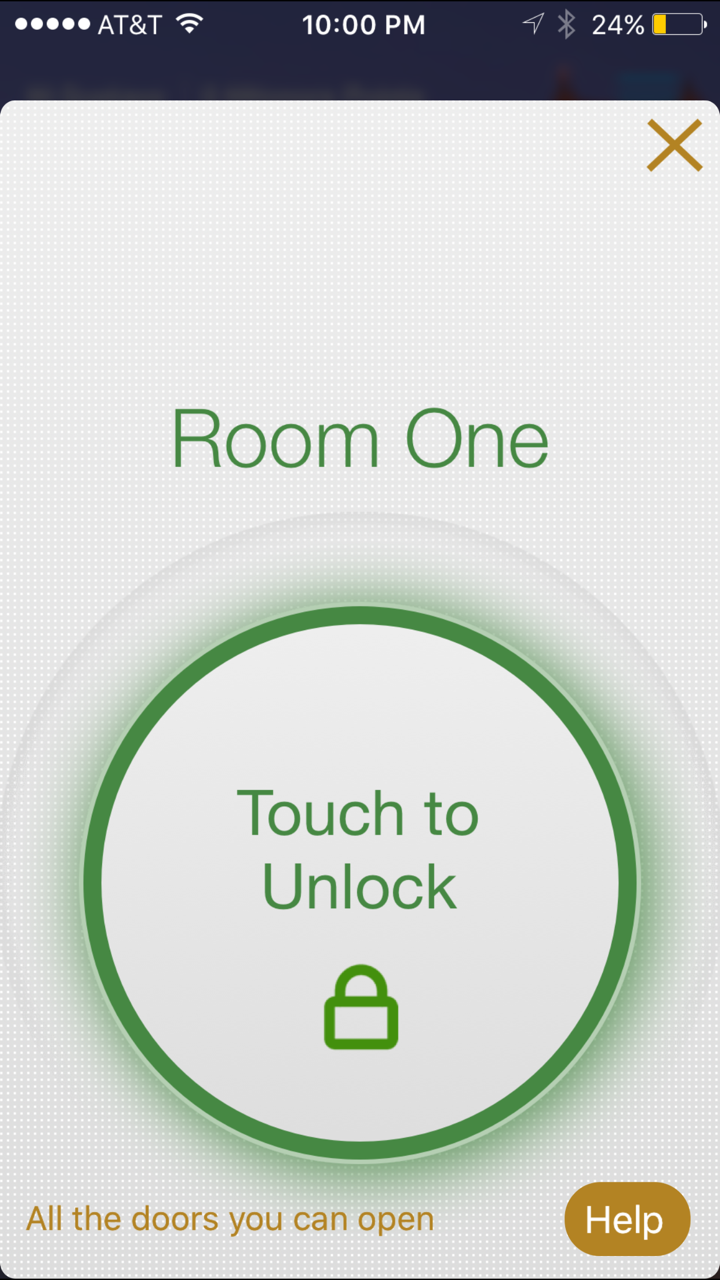720x1280 pixels.
Task: Open the Help button
Action: point(627,1220)
